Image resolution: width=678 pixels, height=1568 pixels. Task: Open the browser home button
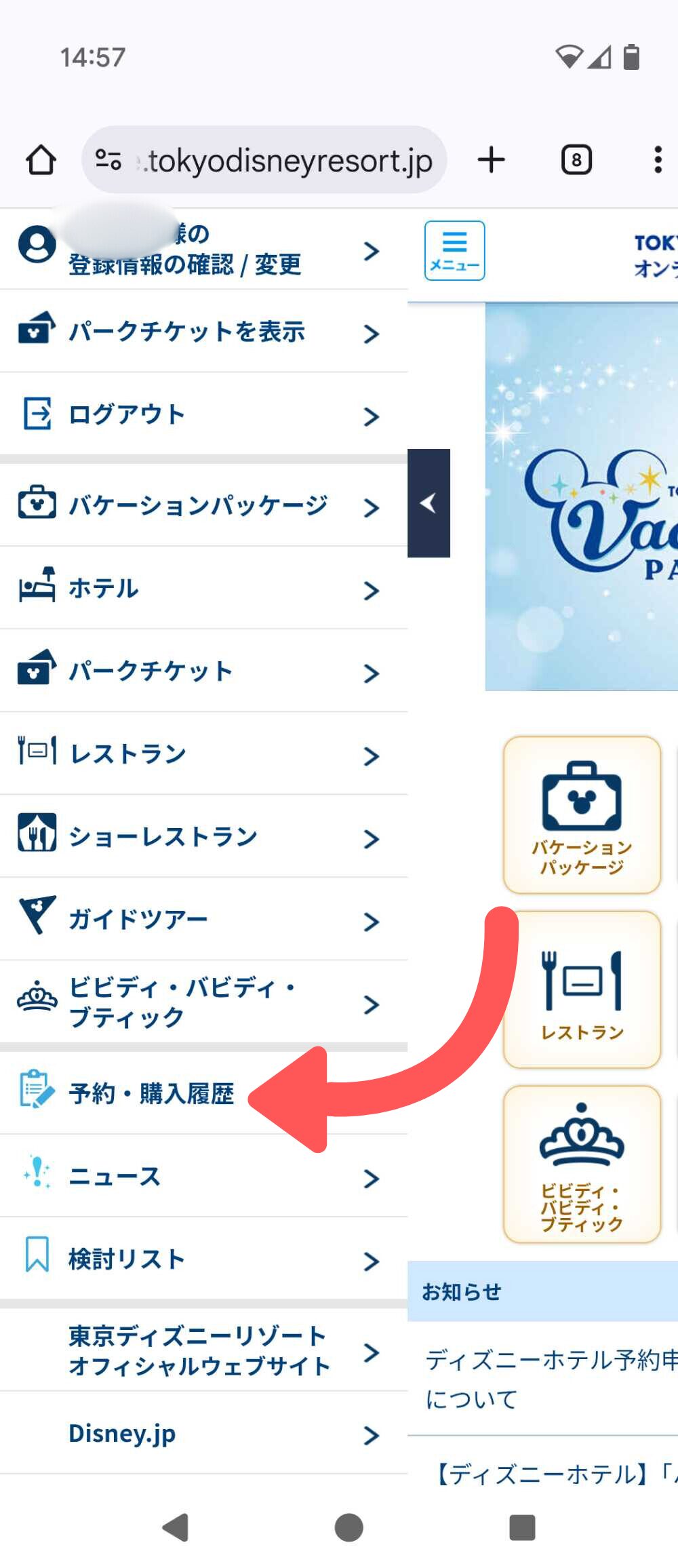point(41,161)
